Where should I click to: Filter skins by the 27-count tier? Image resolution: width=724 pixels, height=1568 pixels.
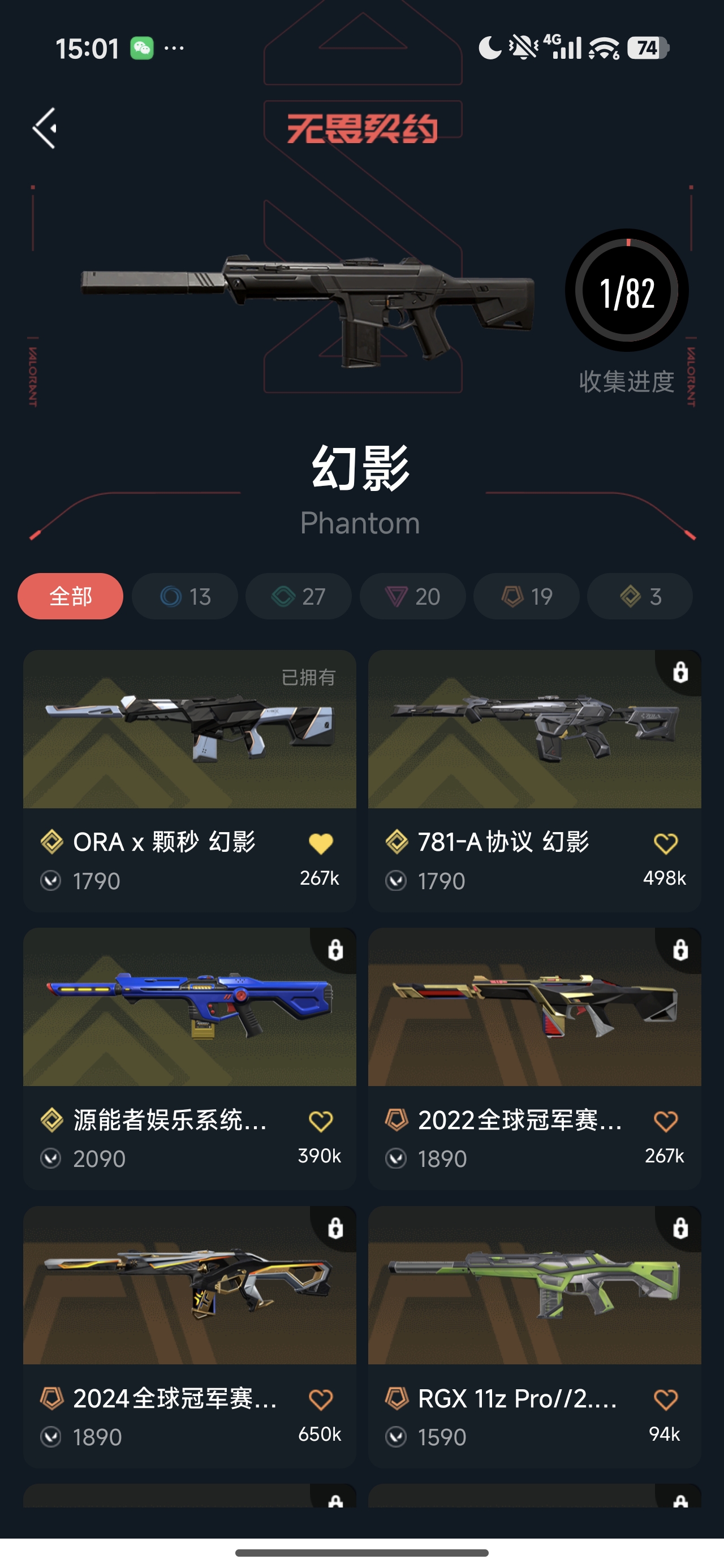tap(299, 596)
